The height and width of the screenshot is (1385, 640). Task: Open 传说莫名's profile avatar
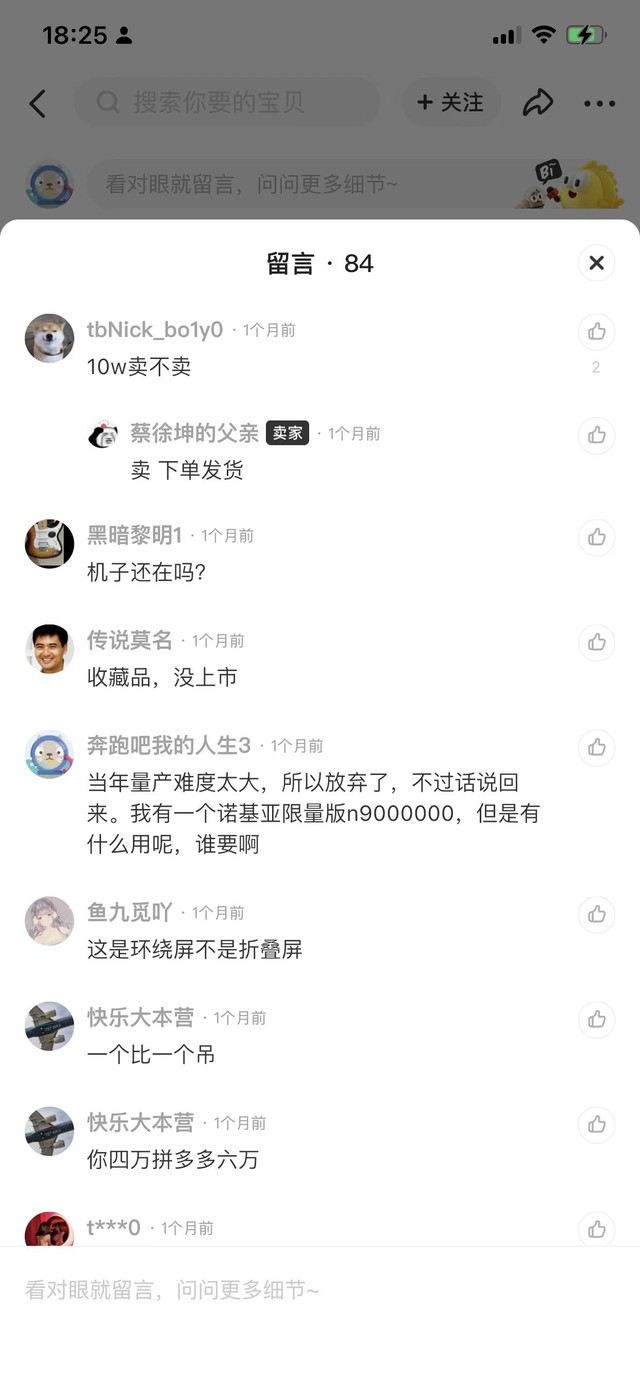(49, 649)
